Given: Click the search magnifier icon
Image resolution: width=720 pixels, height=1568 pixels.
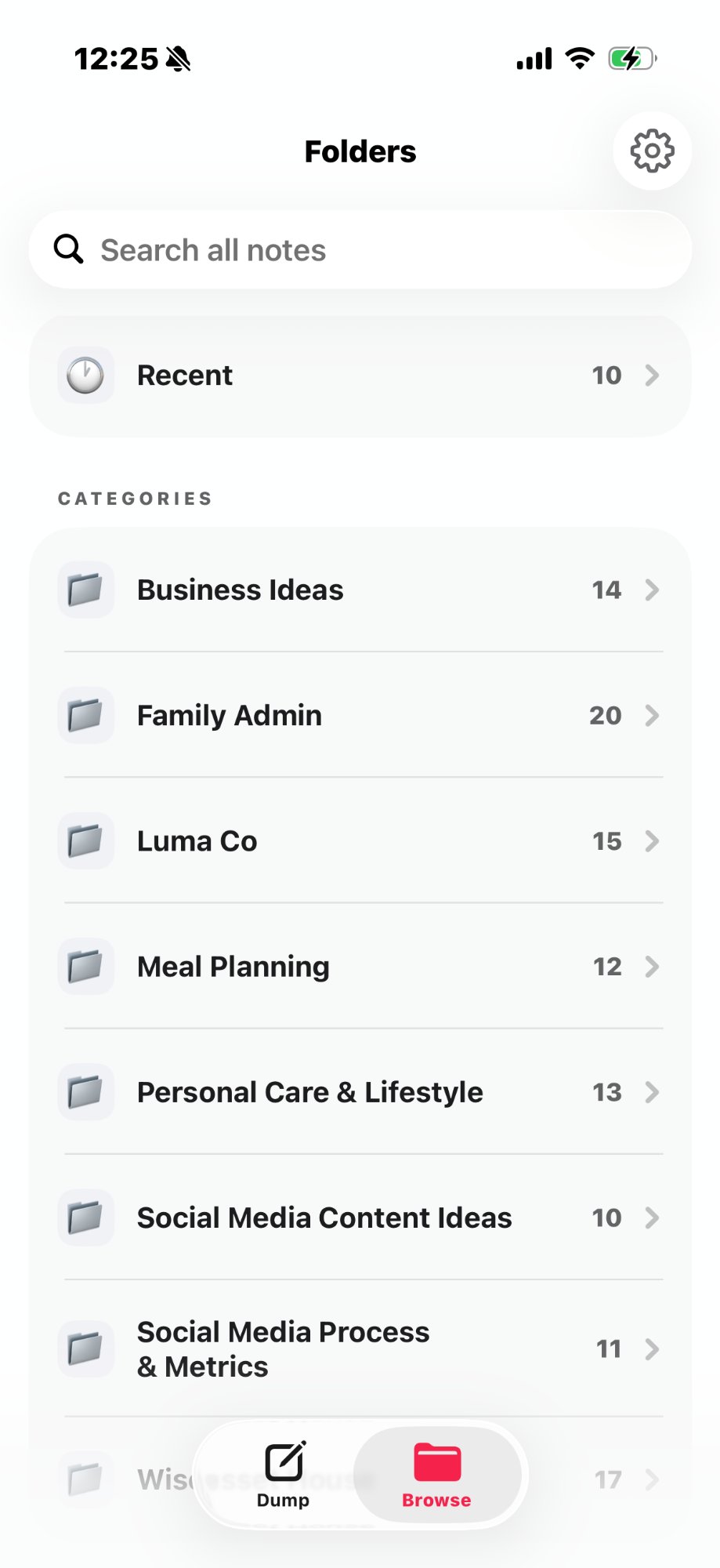Looking at the screenshot, I should (x=68, y=249).
